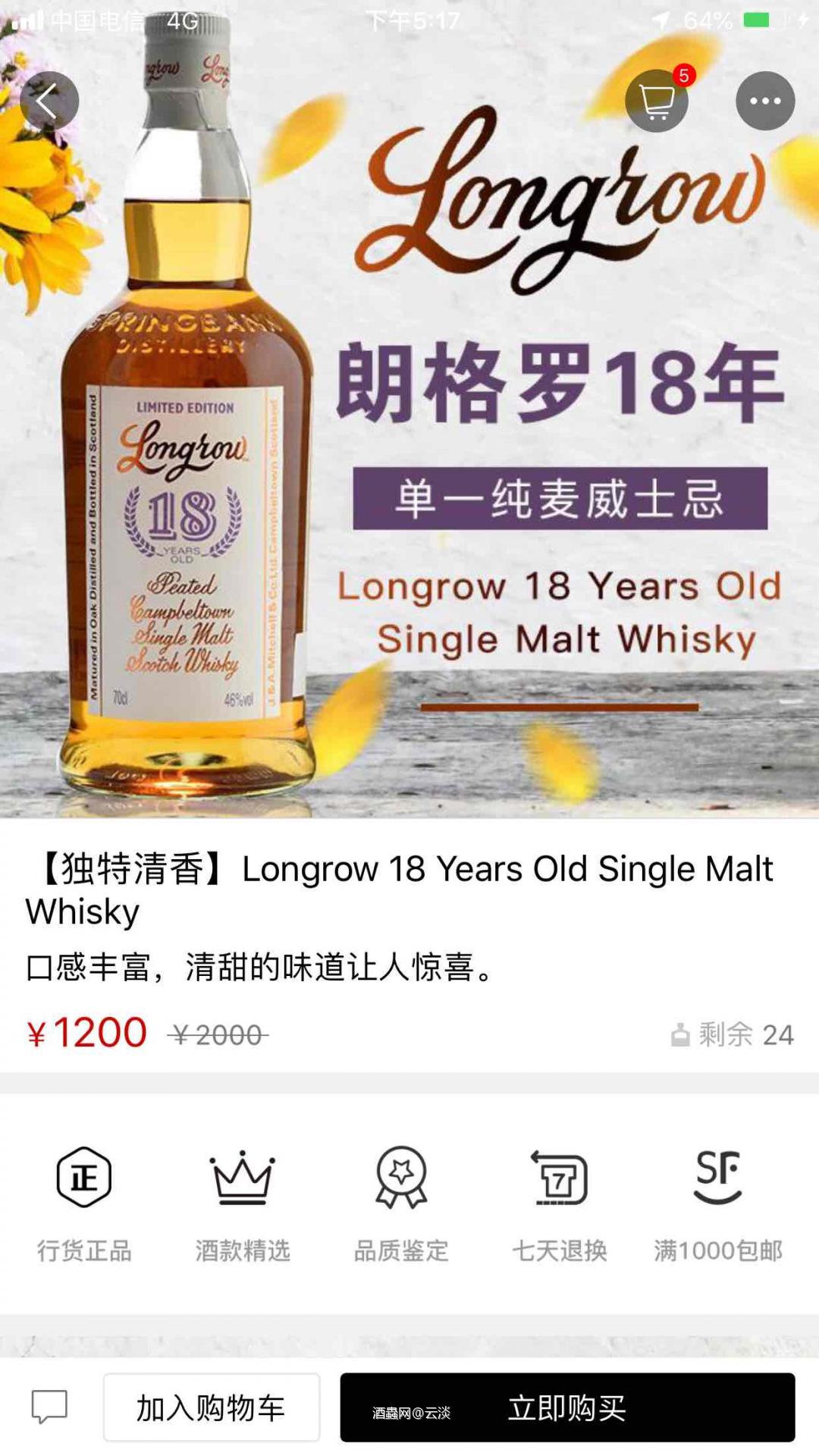This screenshot has width=819, height=1456.
Task: Open the more options menu
Action: [765, 101]
